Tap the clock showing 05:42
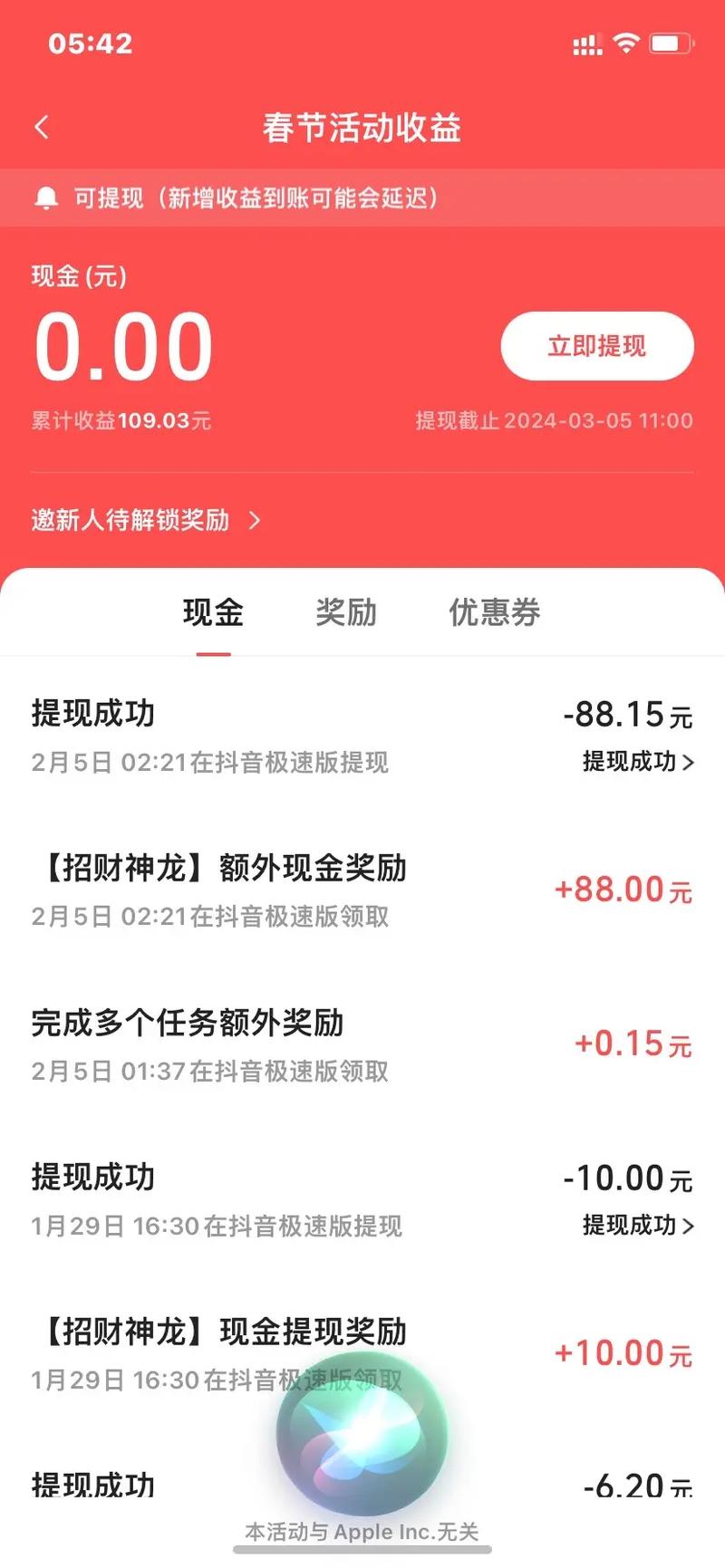The height and width of the screenshot is (1568, 725). coord(90,42)
